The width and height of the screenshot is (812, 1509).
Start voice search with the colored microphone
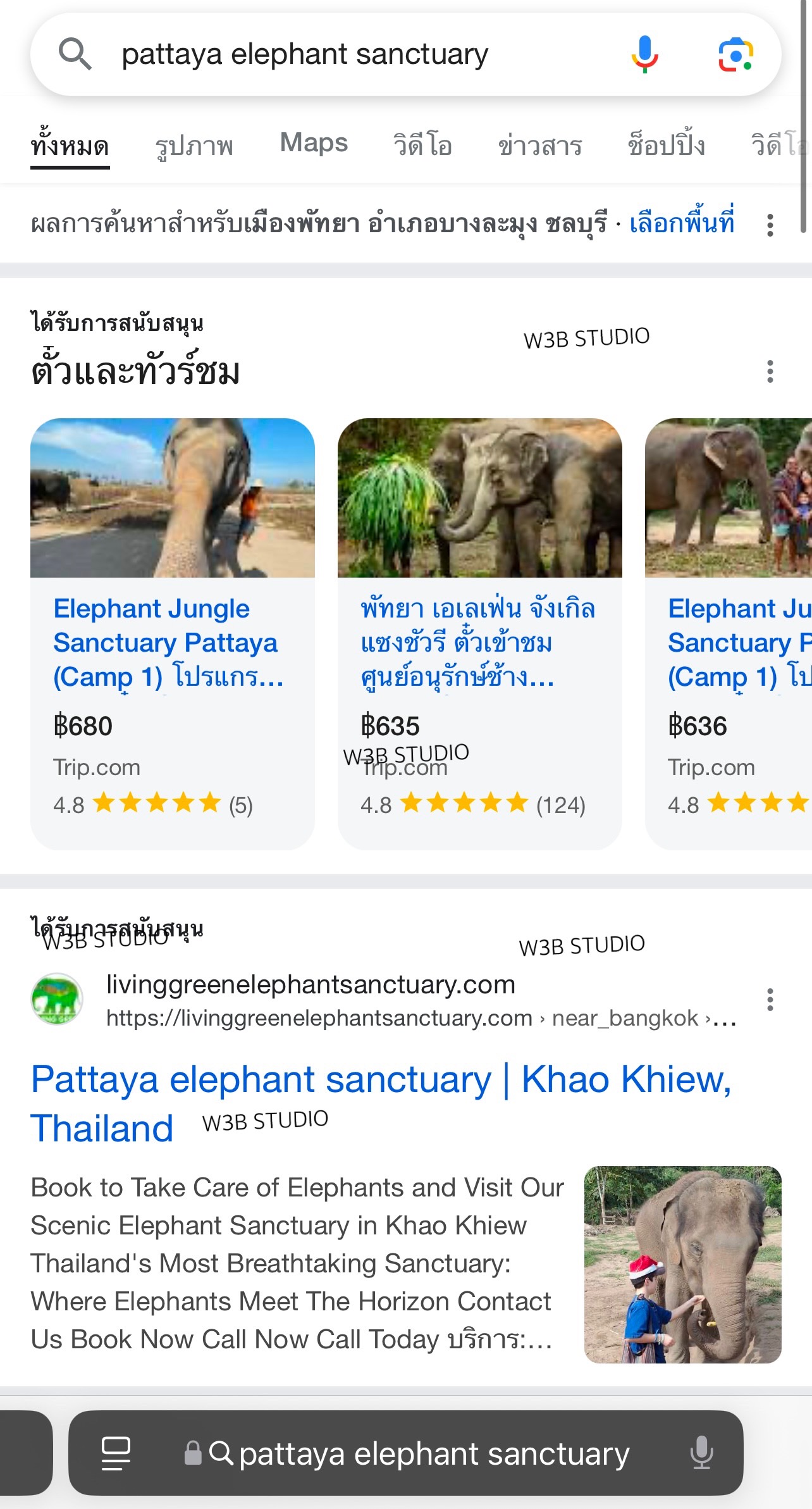644,54
